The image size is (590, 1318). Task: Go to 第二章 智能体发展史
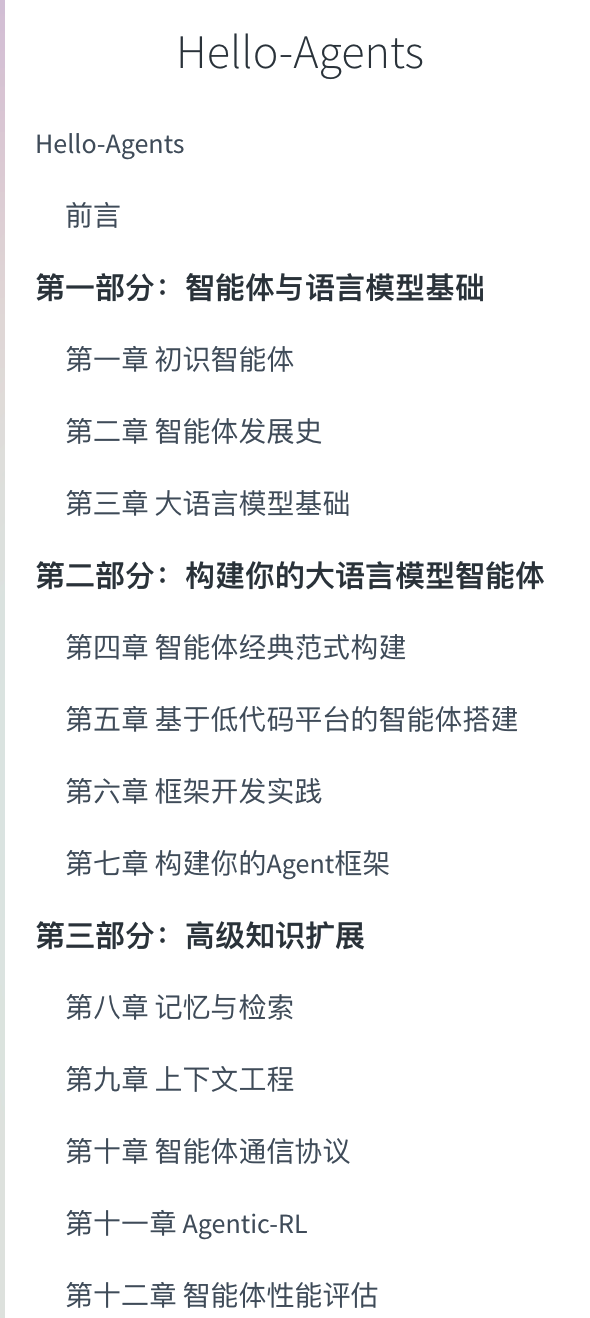click(194, 432)
